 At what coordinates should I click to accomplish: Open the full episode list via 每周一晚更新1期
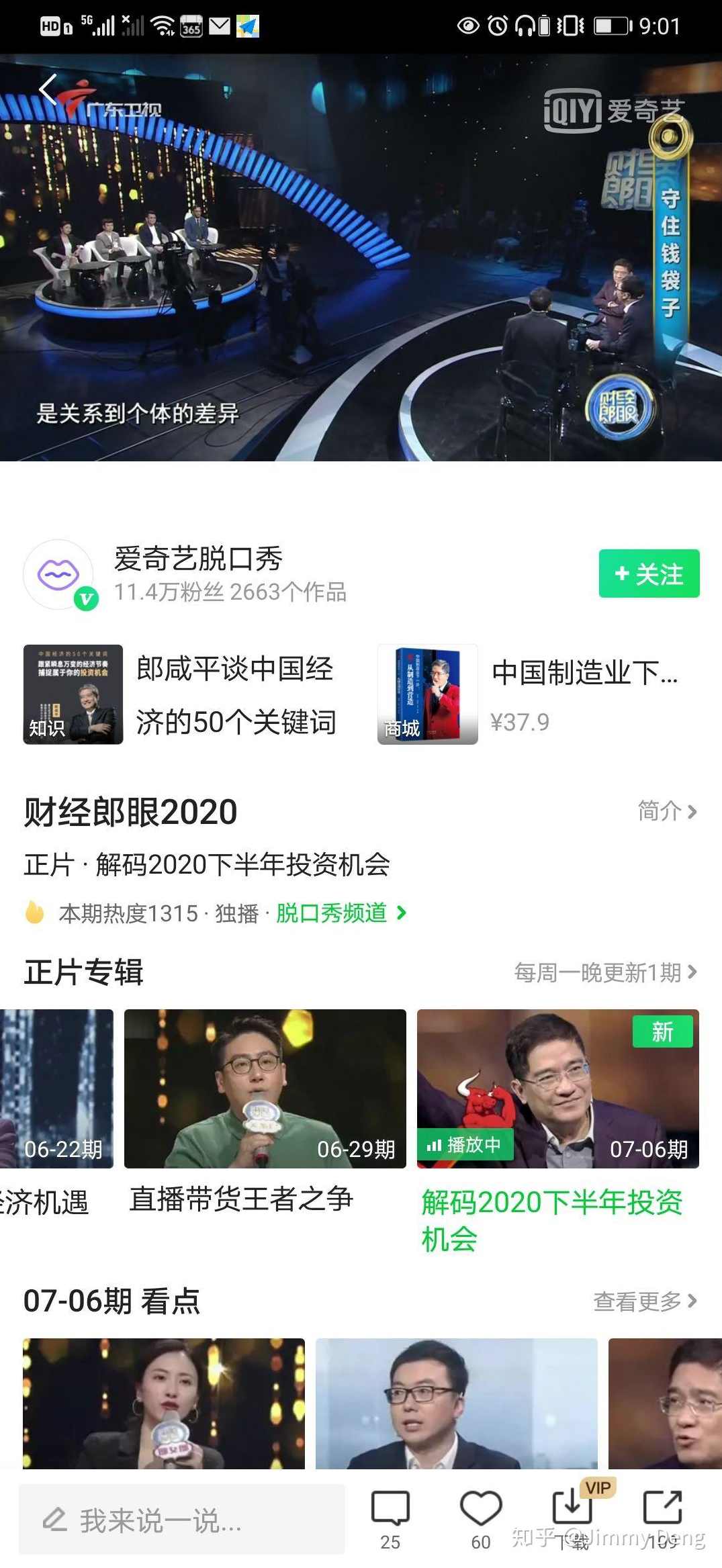point(604,970)
